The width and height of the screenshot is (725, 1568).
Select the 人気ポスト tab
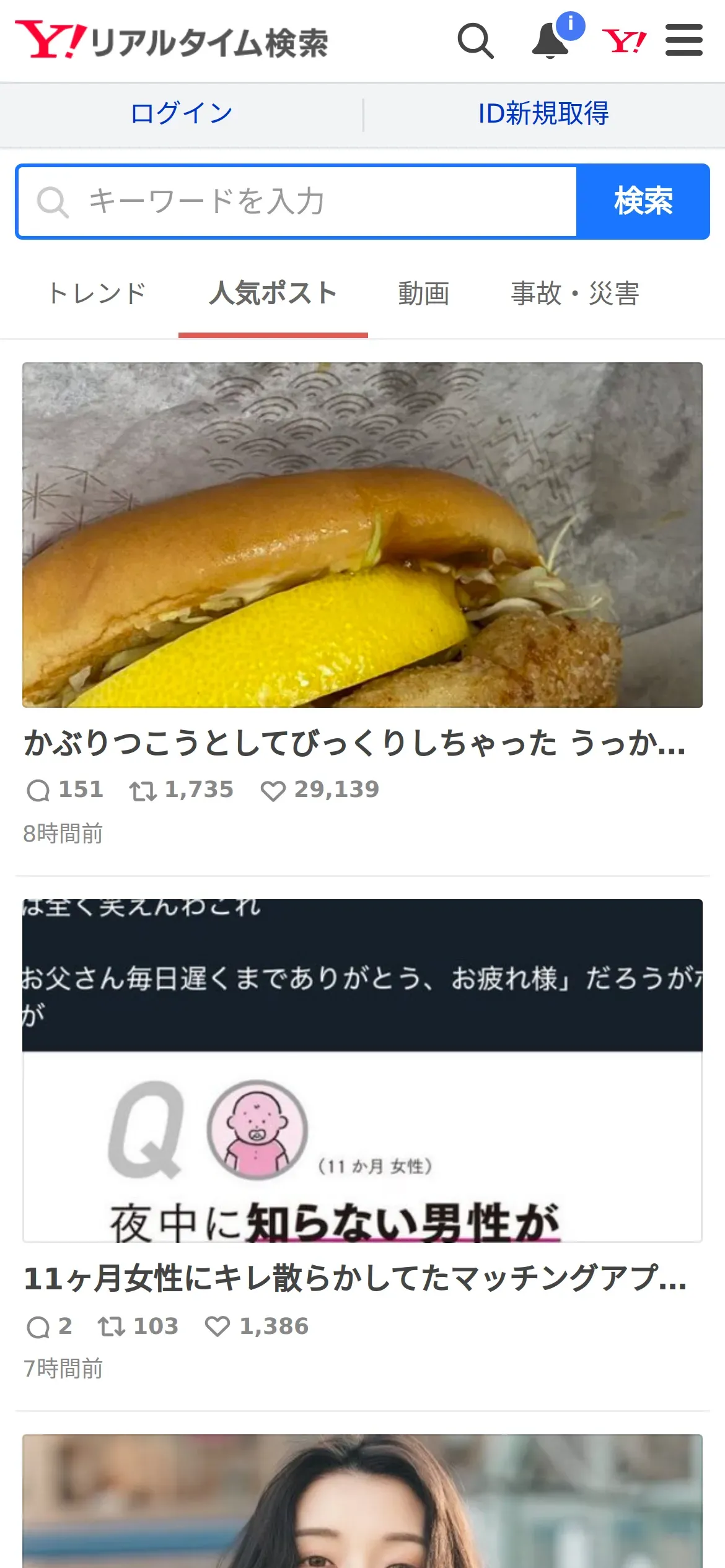click(273, 294)
